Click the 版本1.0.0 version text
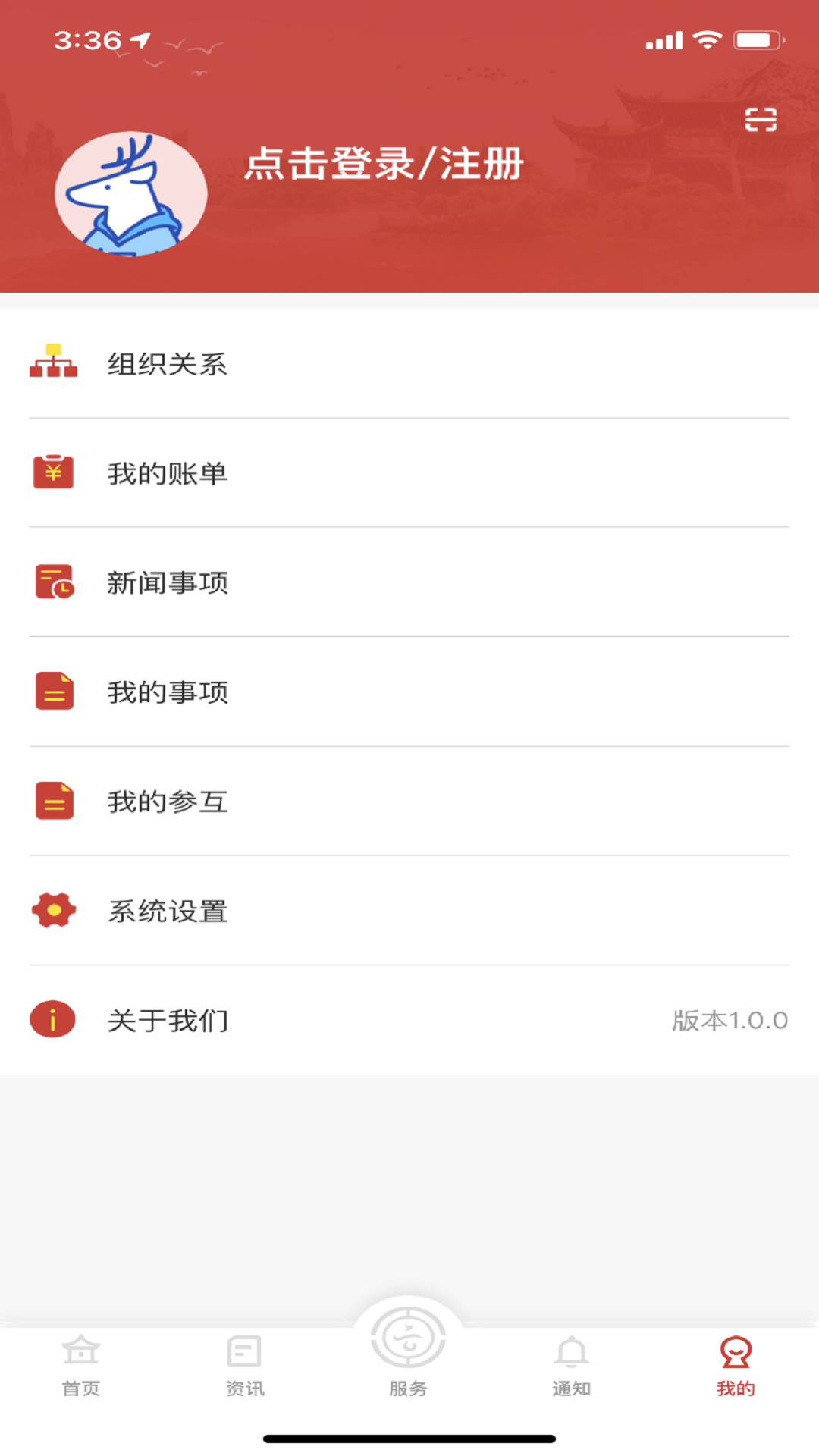The width and height of the screenshot is (819, 1456). [732, 1020]
